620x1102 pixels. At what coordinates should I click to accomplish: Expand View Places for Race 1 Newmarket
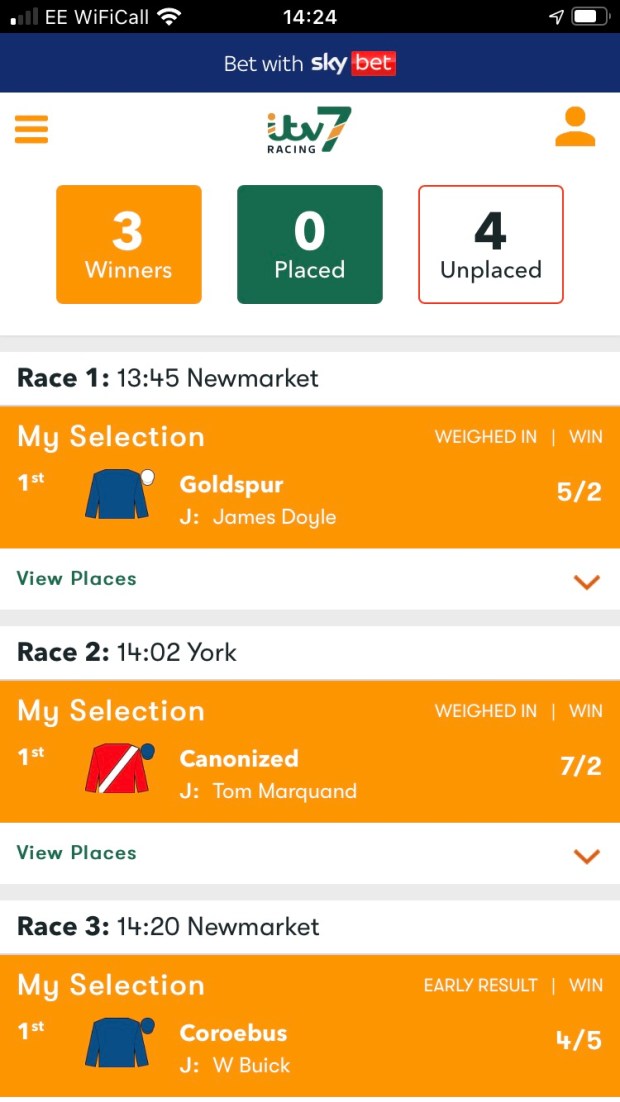(586, 580)
